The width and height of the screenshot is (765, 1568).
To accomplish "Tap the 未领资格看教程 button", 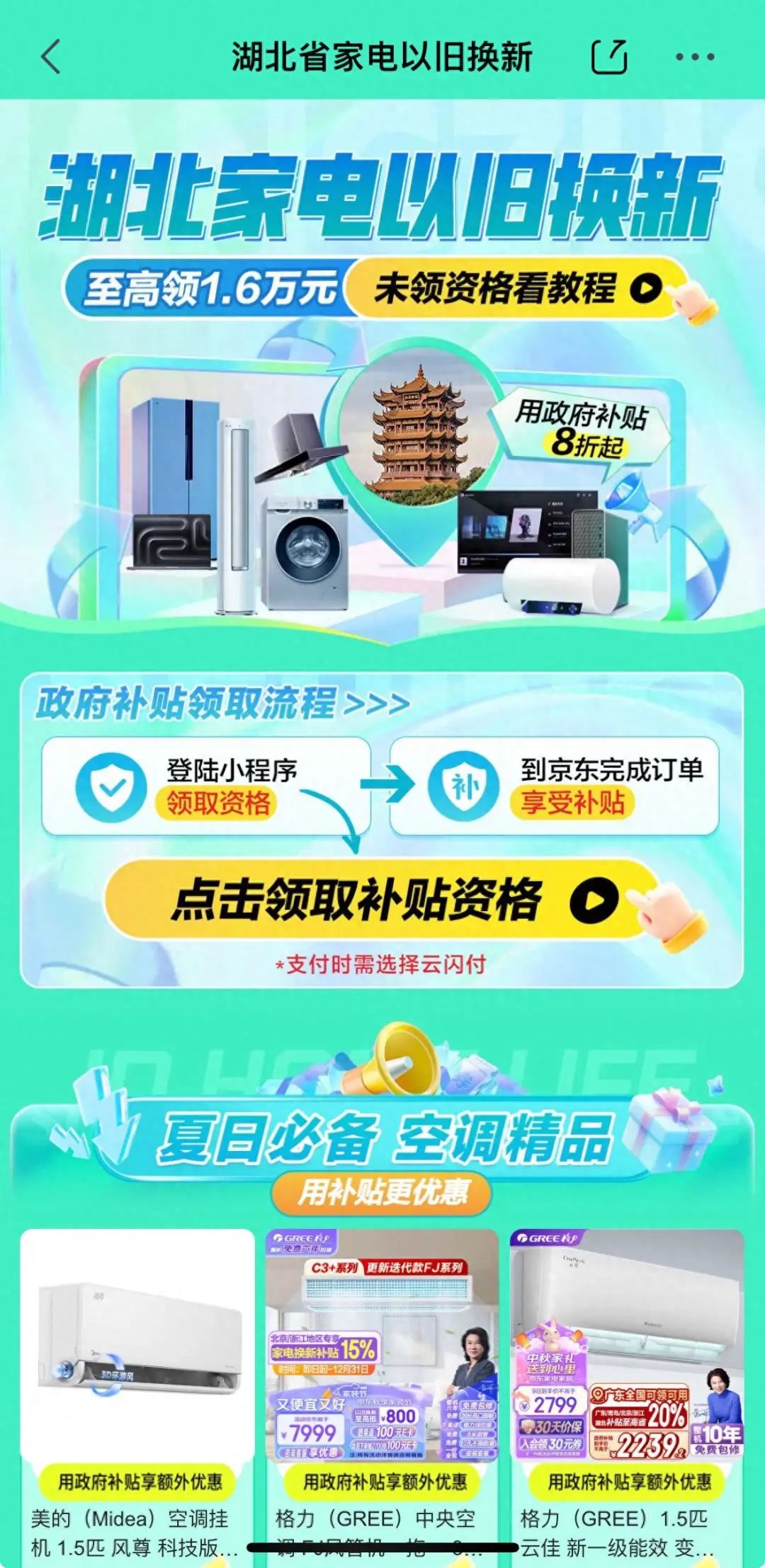I will [517, 289].
